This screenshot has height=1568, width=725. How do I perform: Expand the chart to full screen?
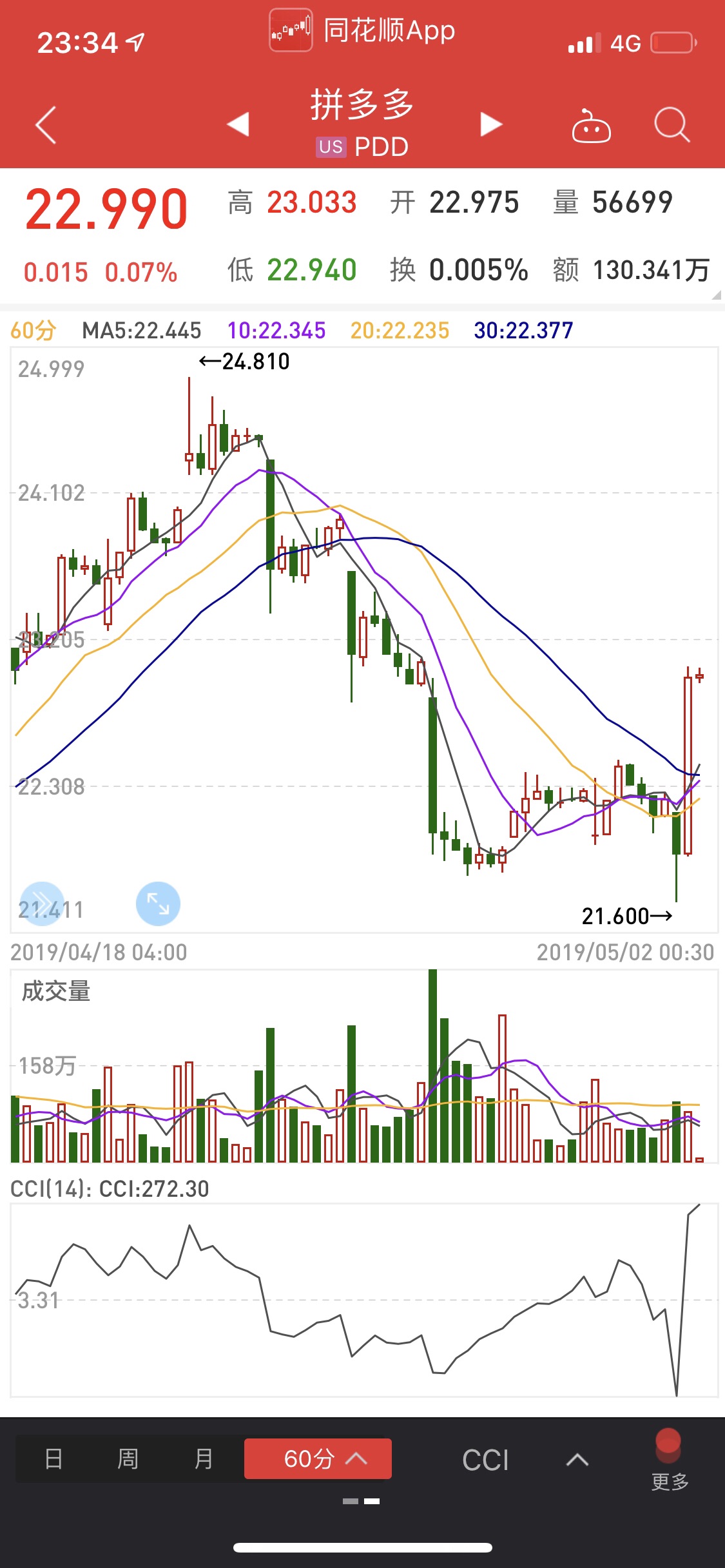[x=158, y=904]
